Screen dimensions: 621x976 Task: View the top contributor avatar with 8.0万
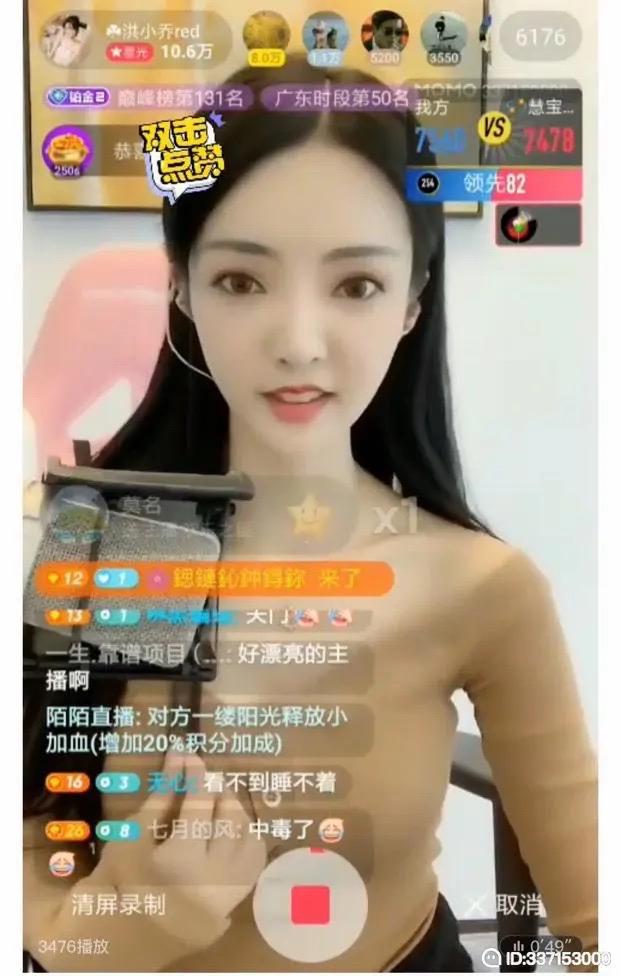click(x=266, y=36)
